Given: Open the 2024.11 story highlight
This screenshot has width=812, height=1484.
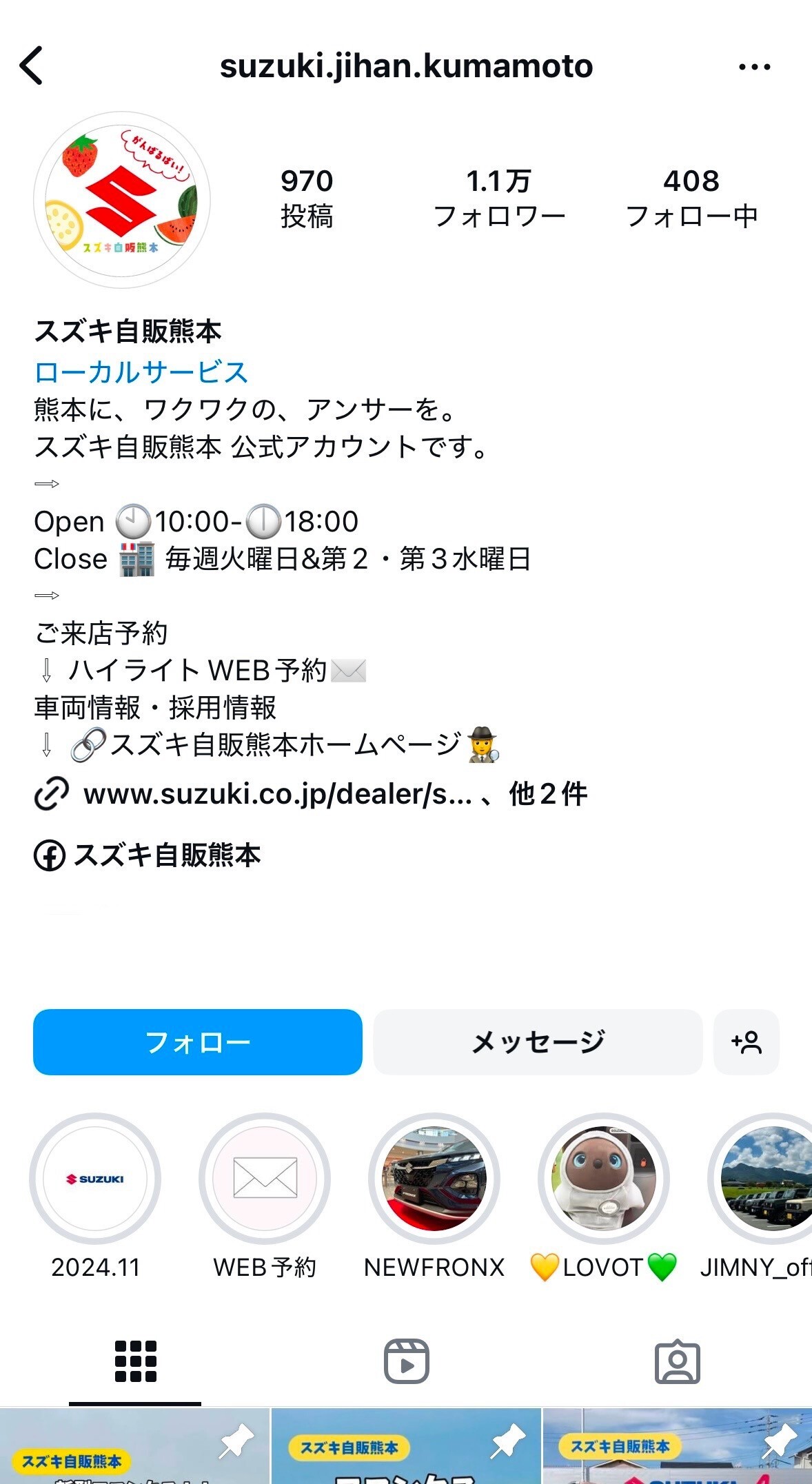Looking at the screenshot, I should [x=95, y=1179].
